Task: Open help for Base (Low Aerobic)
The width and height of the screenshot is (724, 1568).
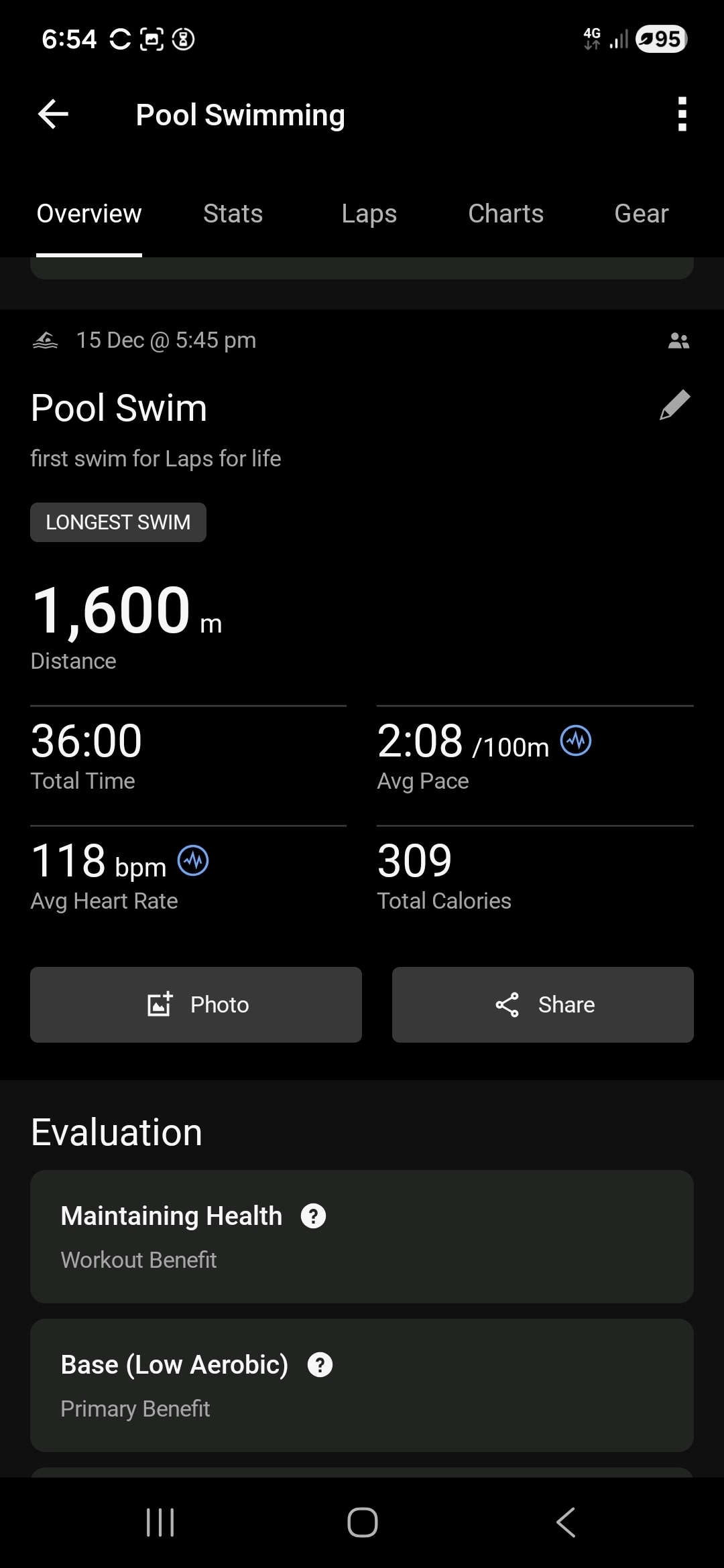Action: click(320, 1364)
